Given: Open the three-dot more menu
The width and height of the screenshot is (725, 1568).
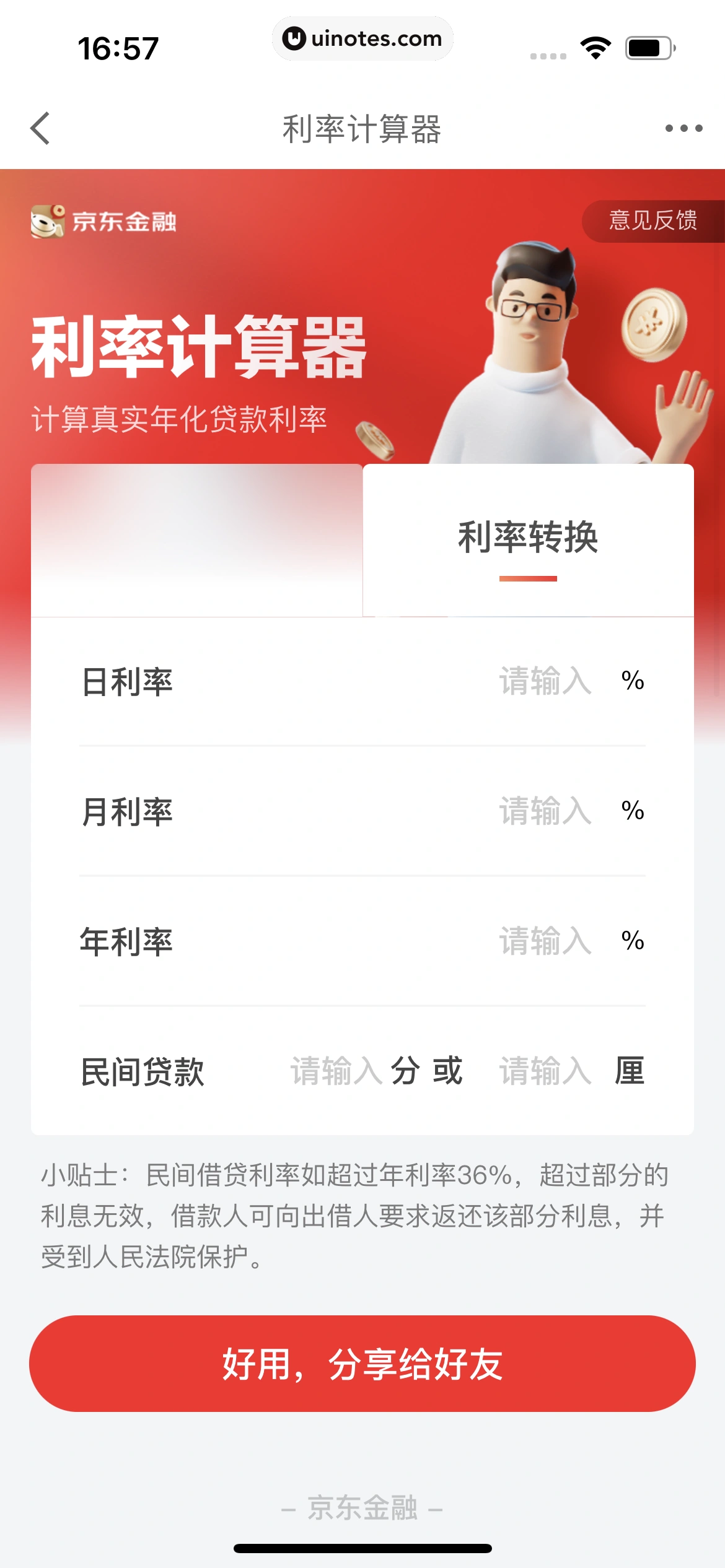Looking at the screenshot, I should (683, 128).
